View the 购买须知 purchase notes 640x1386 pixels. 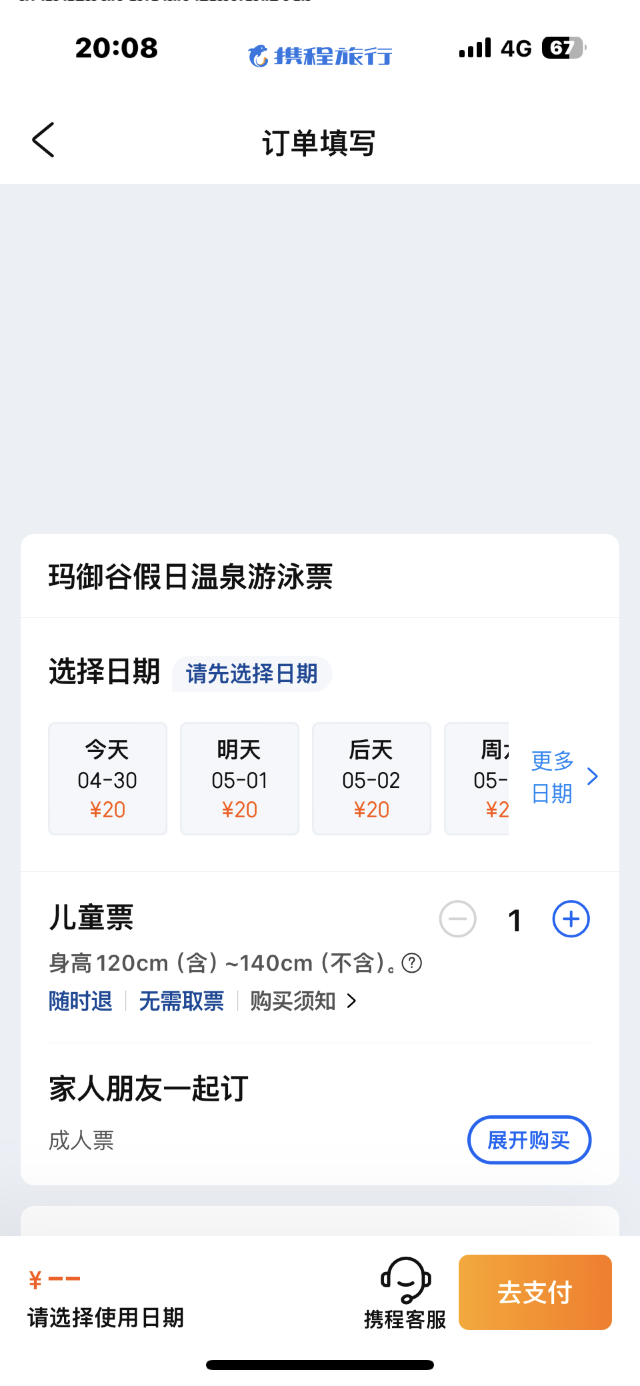[303, 1001]
